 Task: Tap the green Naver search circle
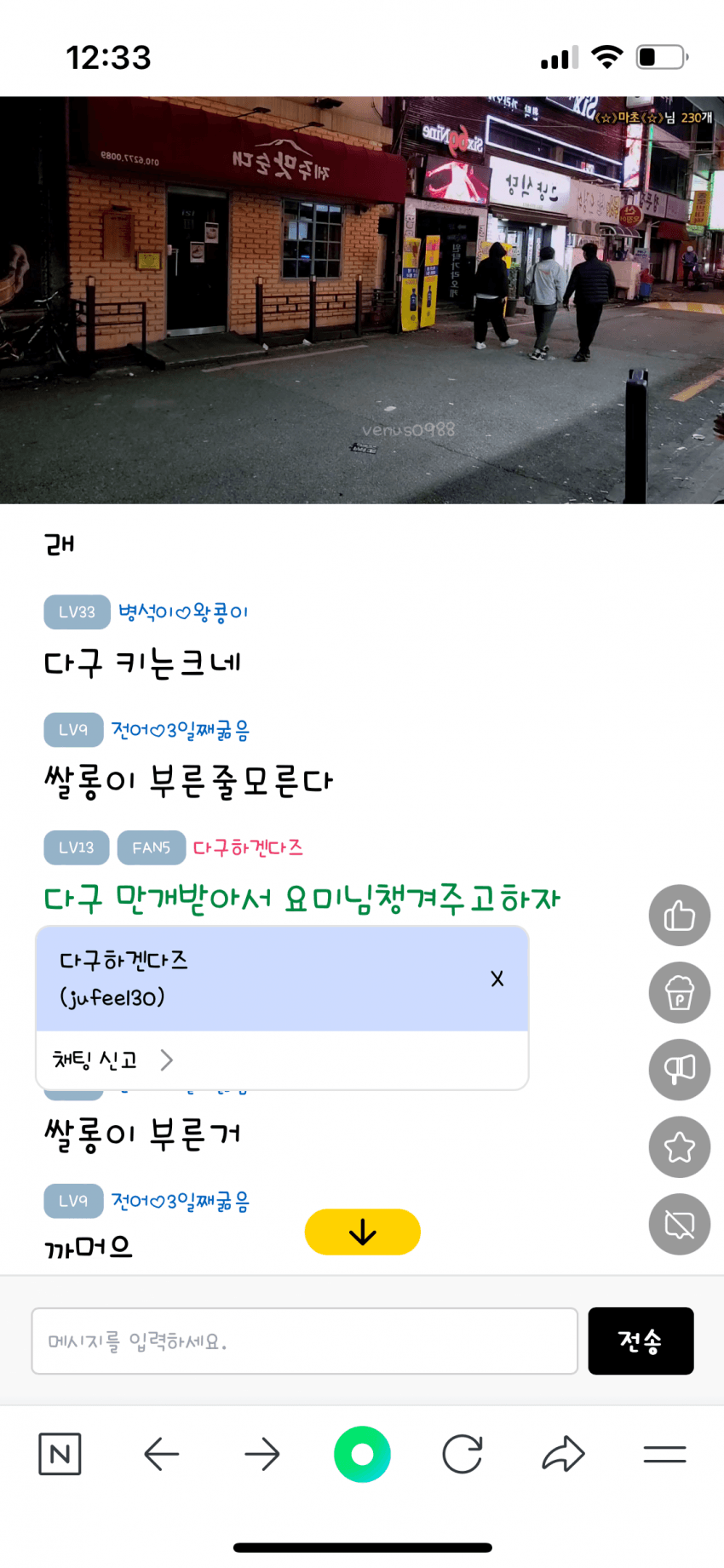click(362, 1454)
